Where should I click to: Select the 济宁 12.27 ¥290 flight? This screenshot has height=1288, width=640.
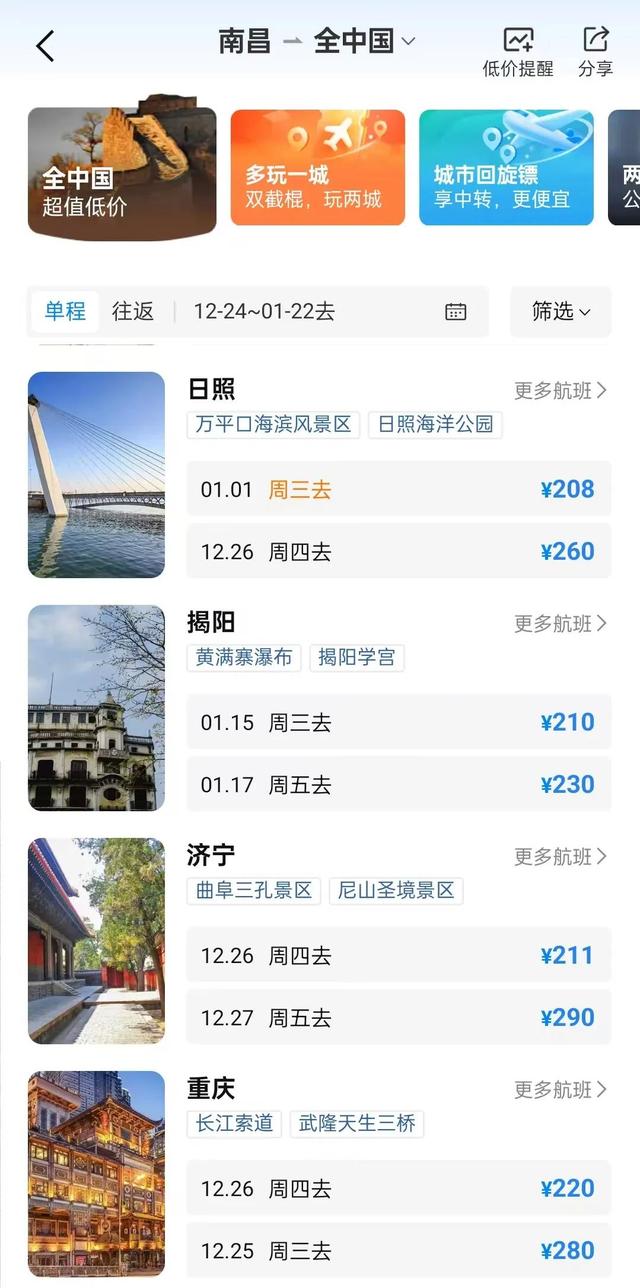(x=398, y=1017)
